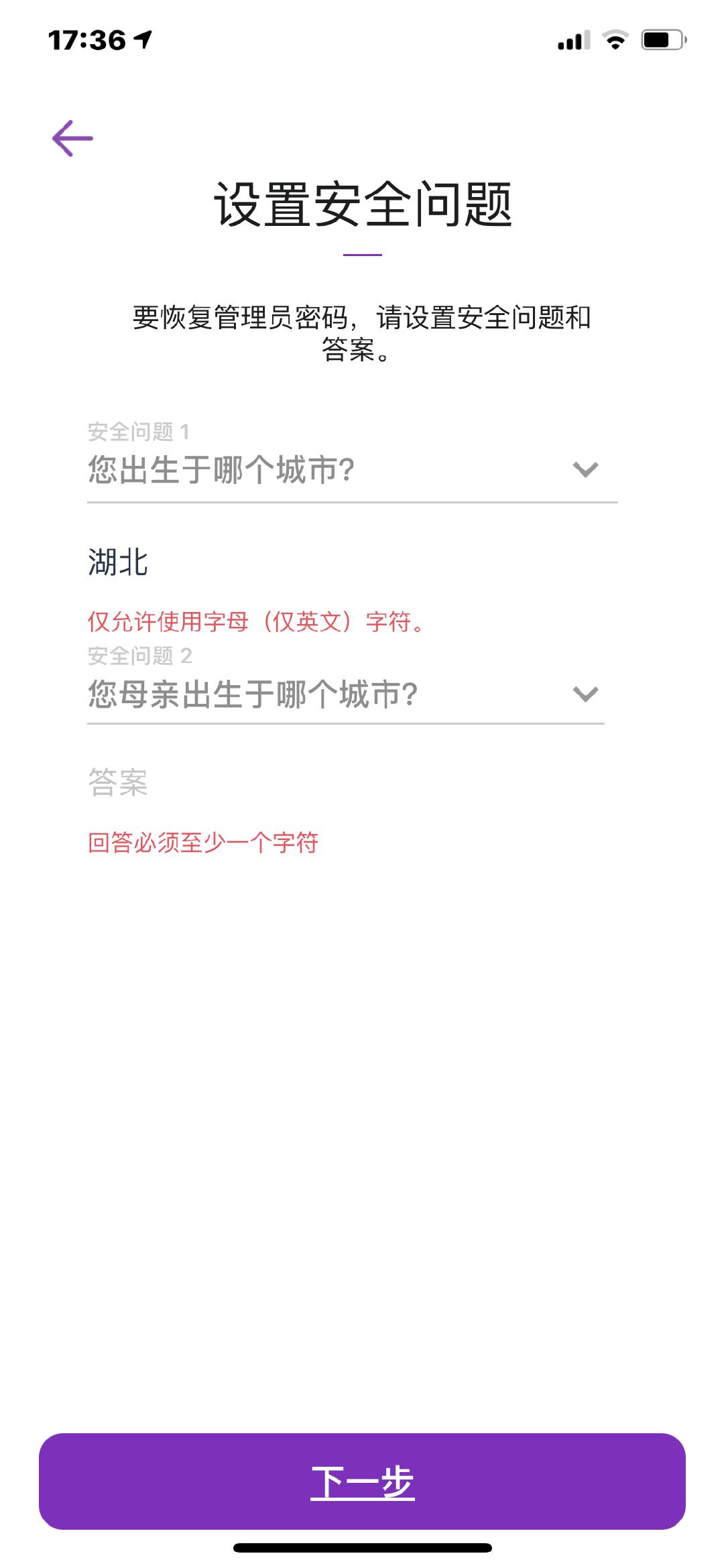Select the question 您出生于哪个城市?
This screenshot has height=1568, width=724.
click(221, 469)
